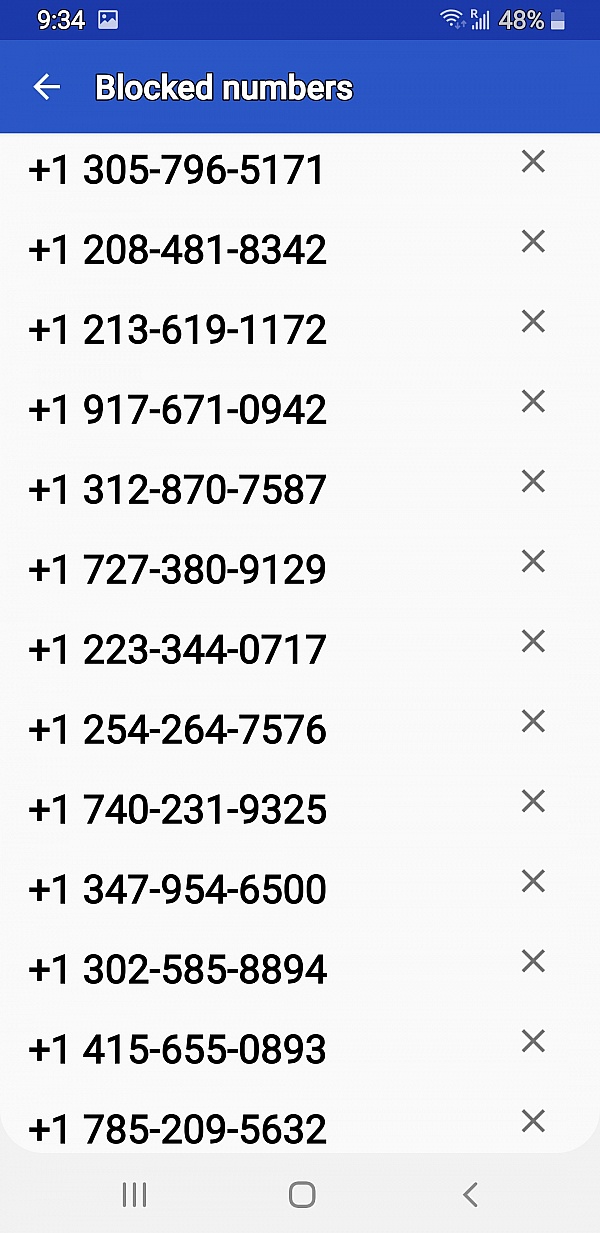Go to the home screen

(302, 1194)
